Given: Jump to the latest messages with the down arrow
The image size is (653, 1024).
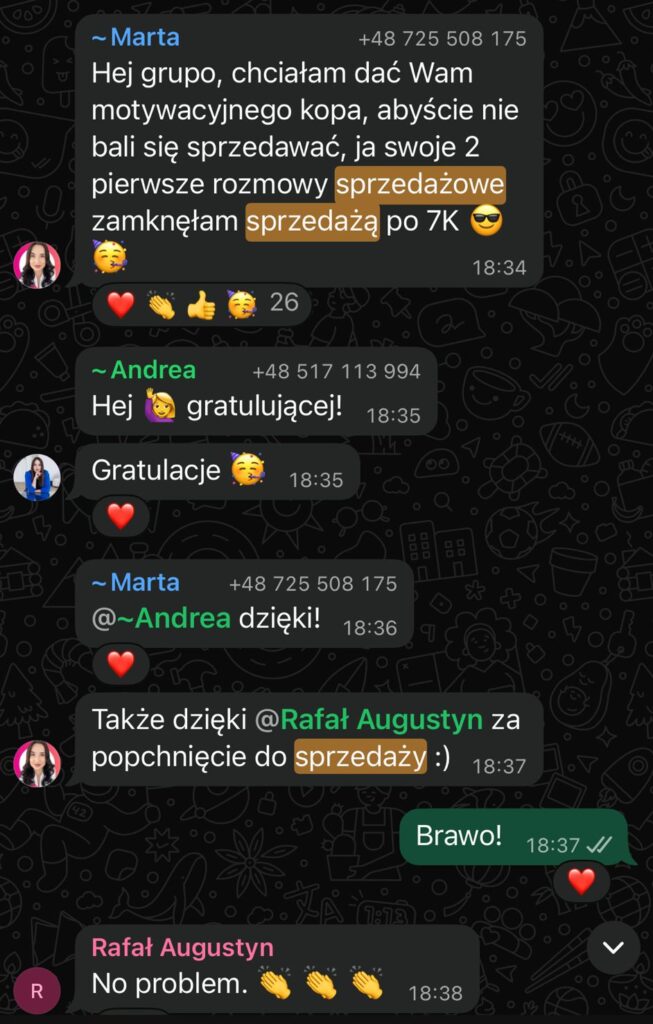Looking at the screenshot, I should tap(613, 946).
